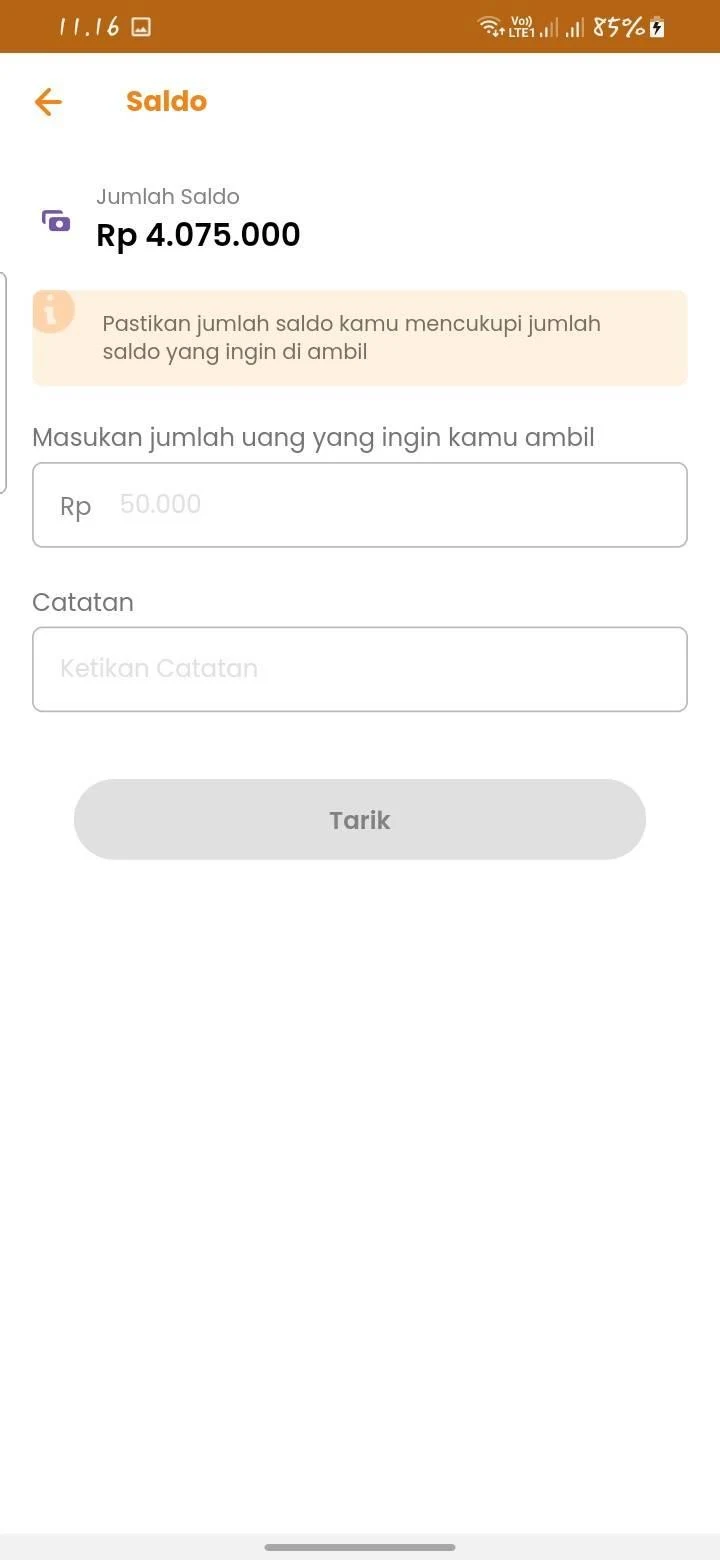Tap the withdrawal amount Rp field
The height and width of the screenshot is (1560, 720).
click(x=360, y=505)
